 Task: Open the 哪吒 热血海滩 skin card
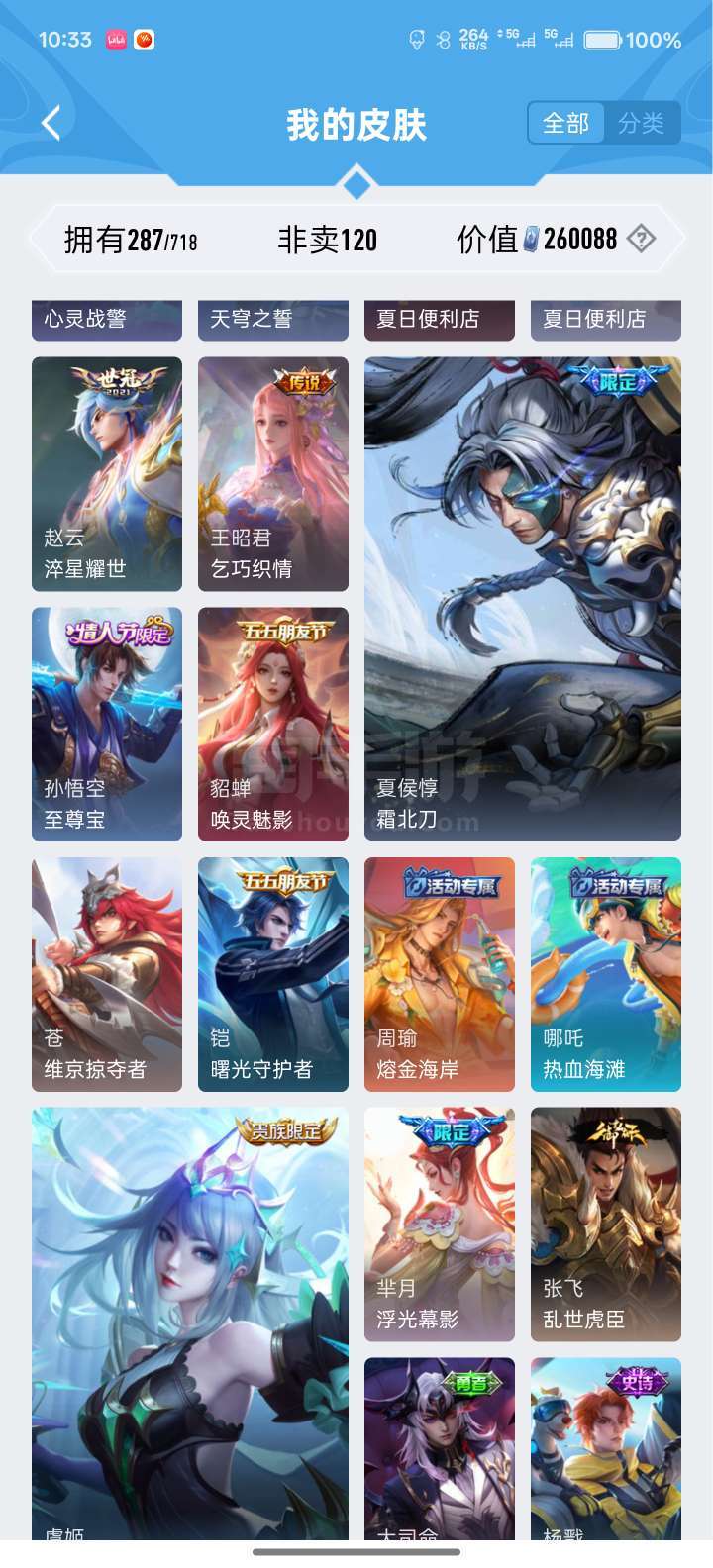(x=606, y=975)
